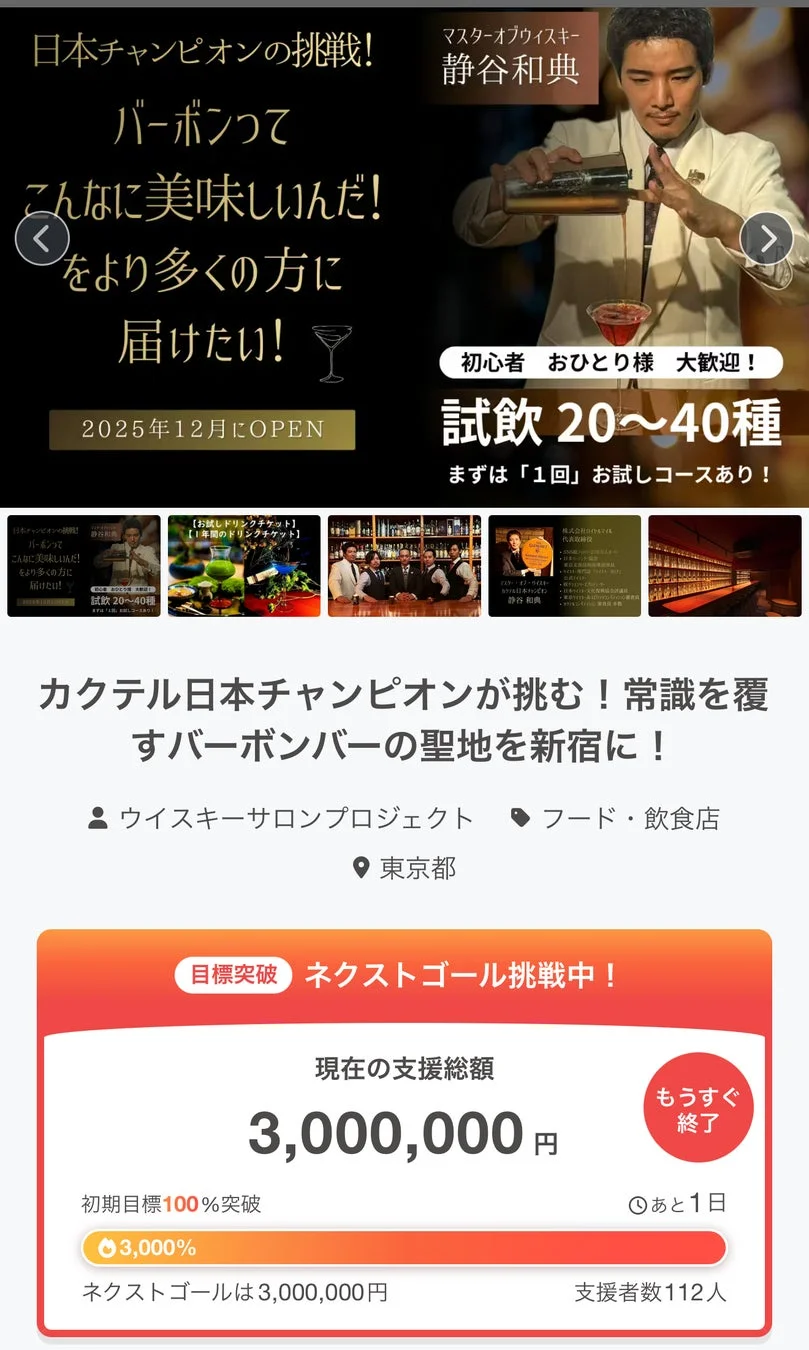Select the first thumbnail with the bourbon banner
Screen dimensions: 809x1350
tap(84, 566)
